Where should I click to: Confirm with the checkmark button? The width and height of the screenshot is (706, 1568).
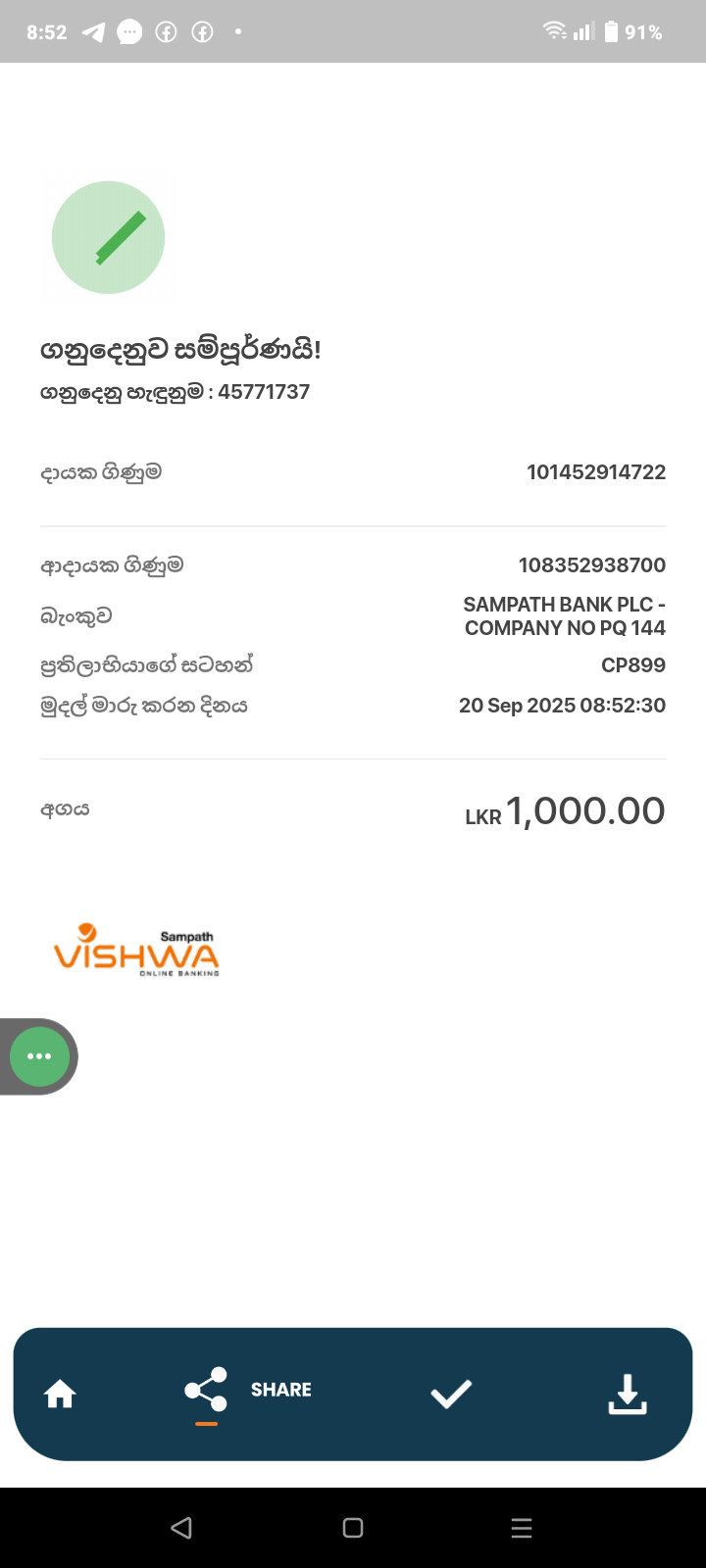click(451, 1394)
